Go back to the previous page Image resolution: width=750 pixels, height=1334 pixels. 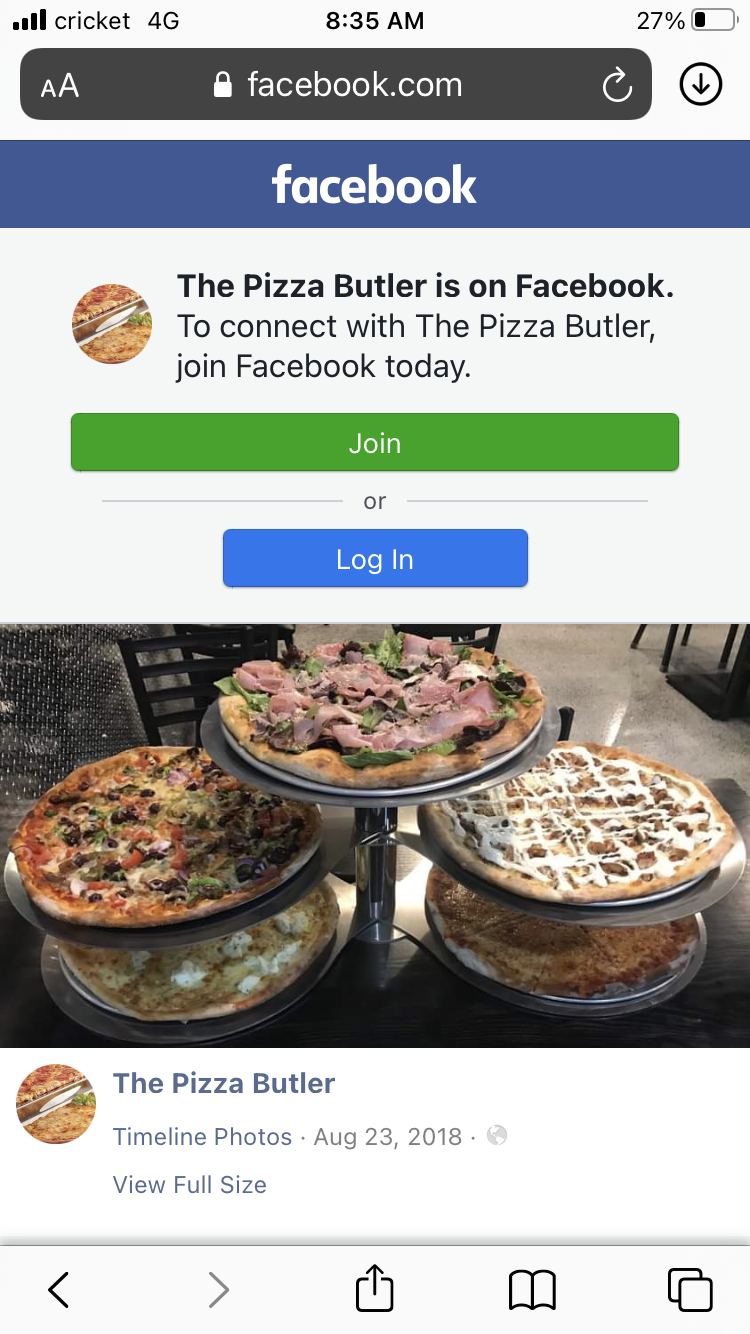tap(59, 1290)
